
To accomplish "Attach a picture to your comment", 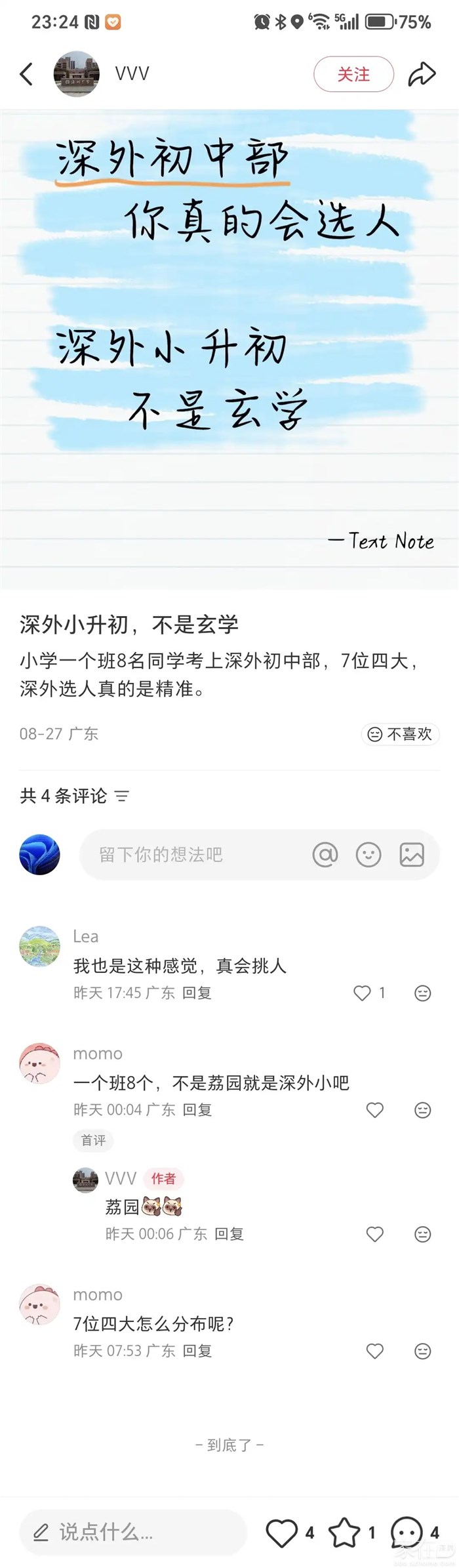I will pos(412,854).
